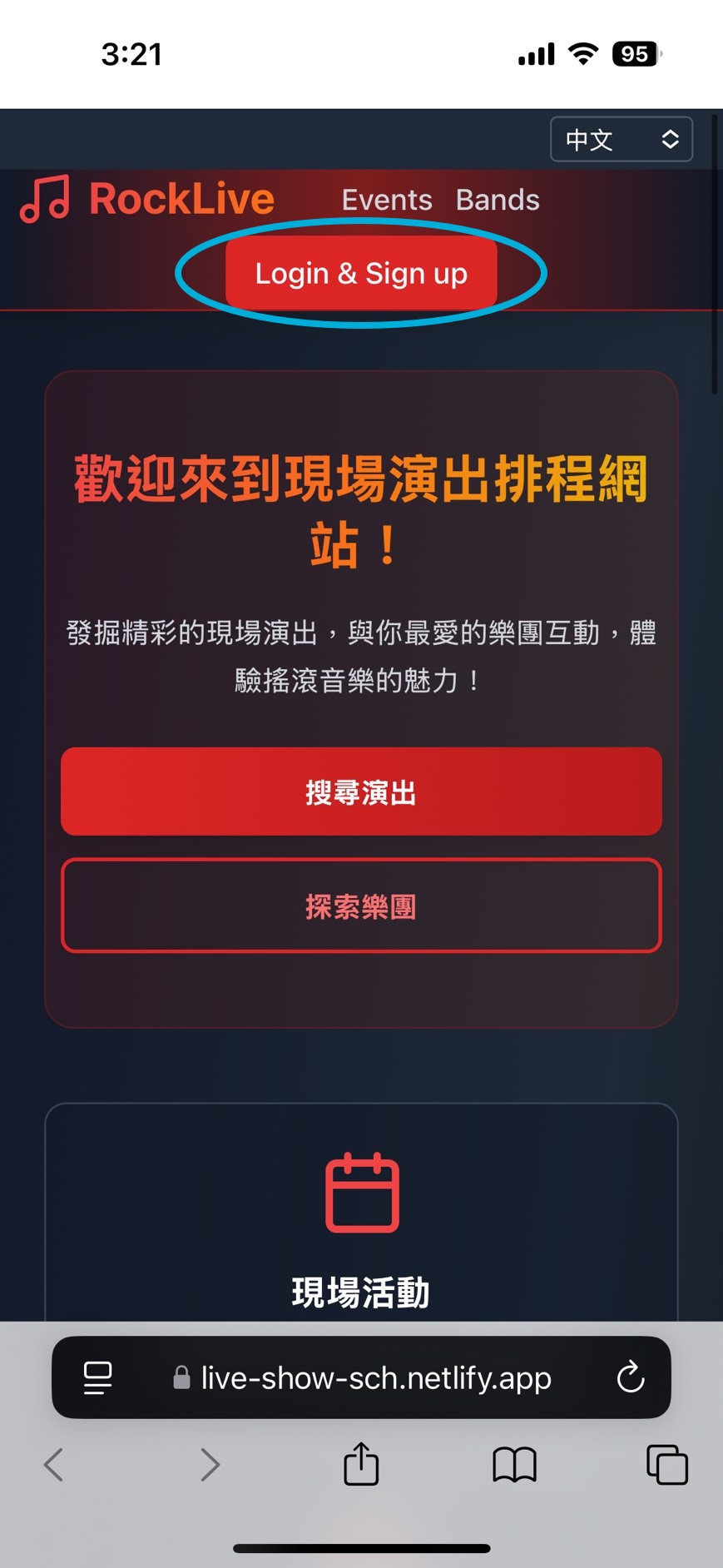The height and width of the screenshot is (1568, 723).
Task: Go to RockLive home via logo
Action: click(x=147, y=200)
